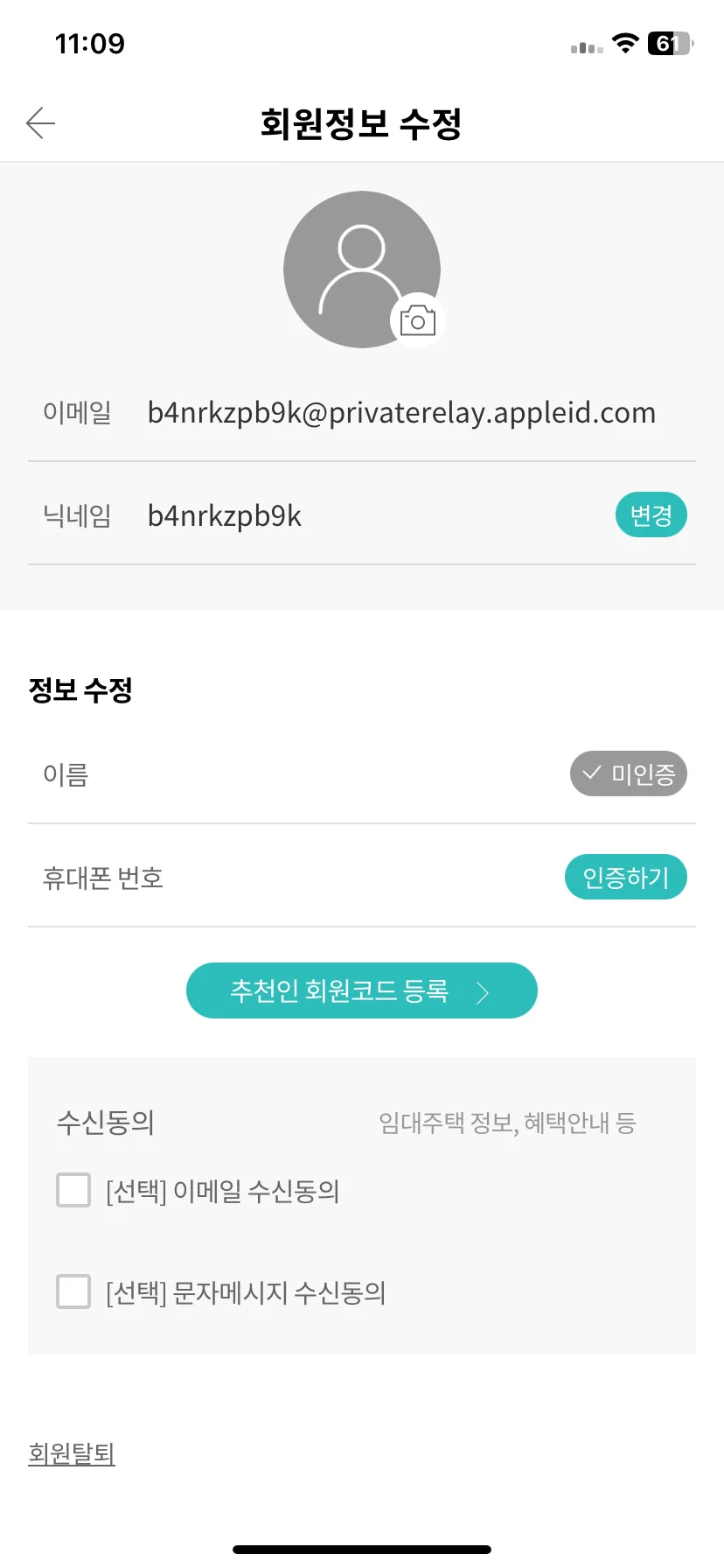Tap the 인증하기 phone verification pill

click(x=626, y=876)
